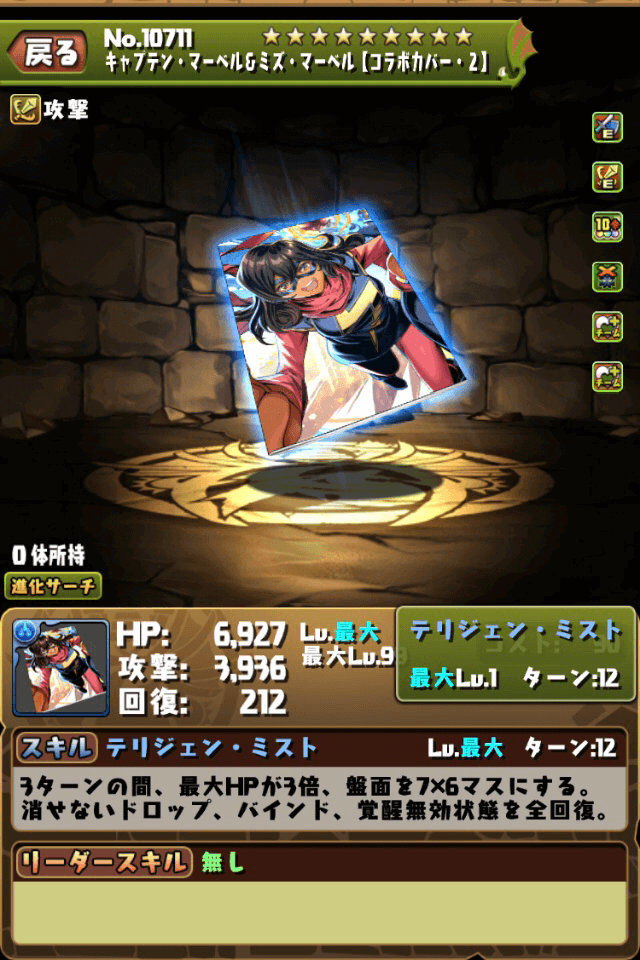Tap the first awakening skill icon
The image size is (640, 960).
point(607,127)
